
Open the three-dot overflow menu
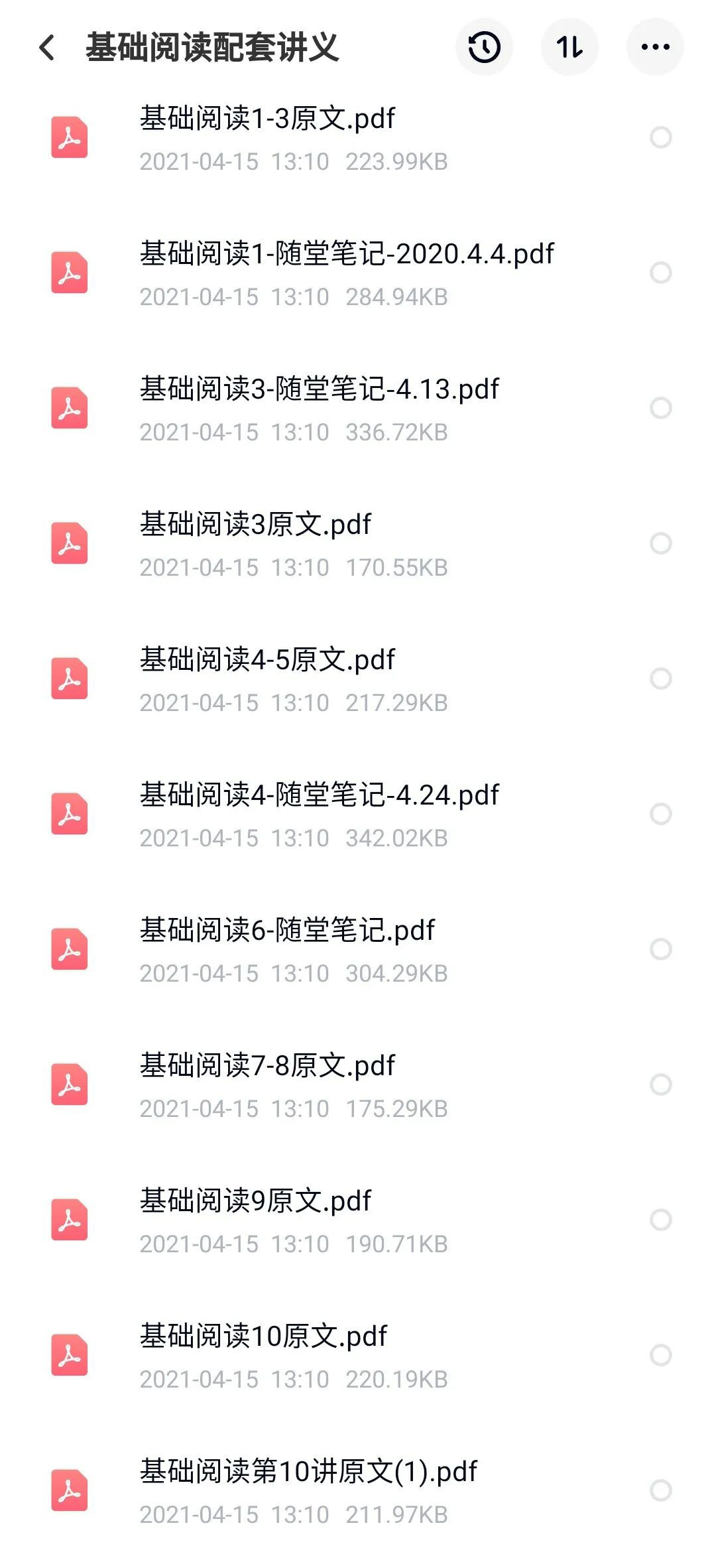click(x=655, y=47)
